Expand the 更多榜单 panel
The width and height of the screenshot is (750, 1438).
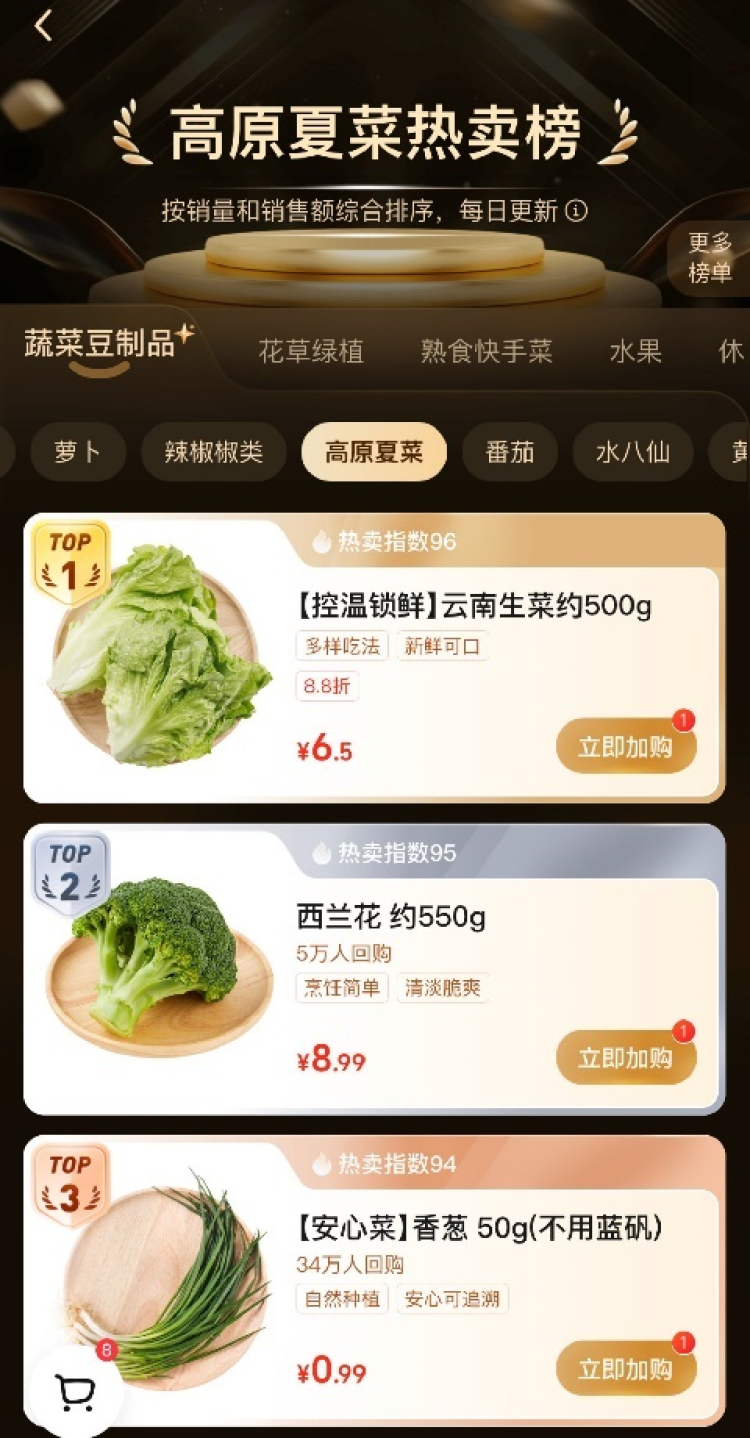710,258
